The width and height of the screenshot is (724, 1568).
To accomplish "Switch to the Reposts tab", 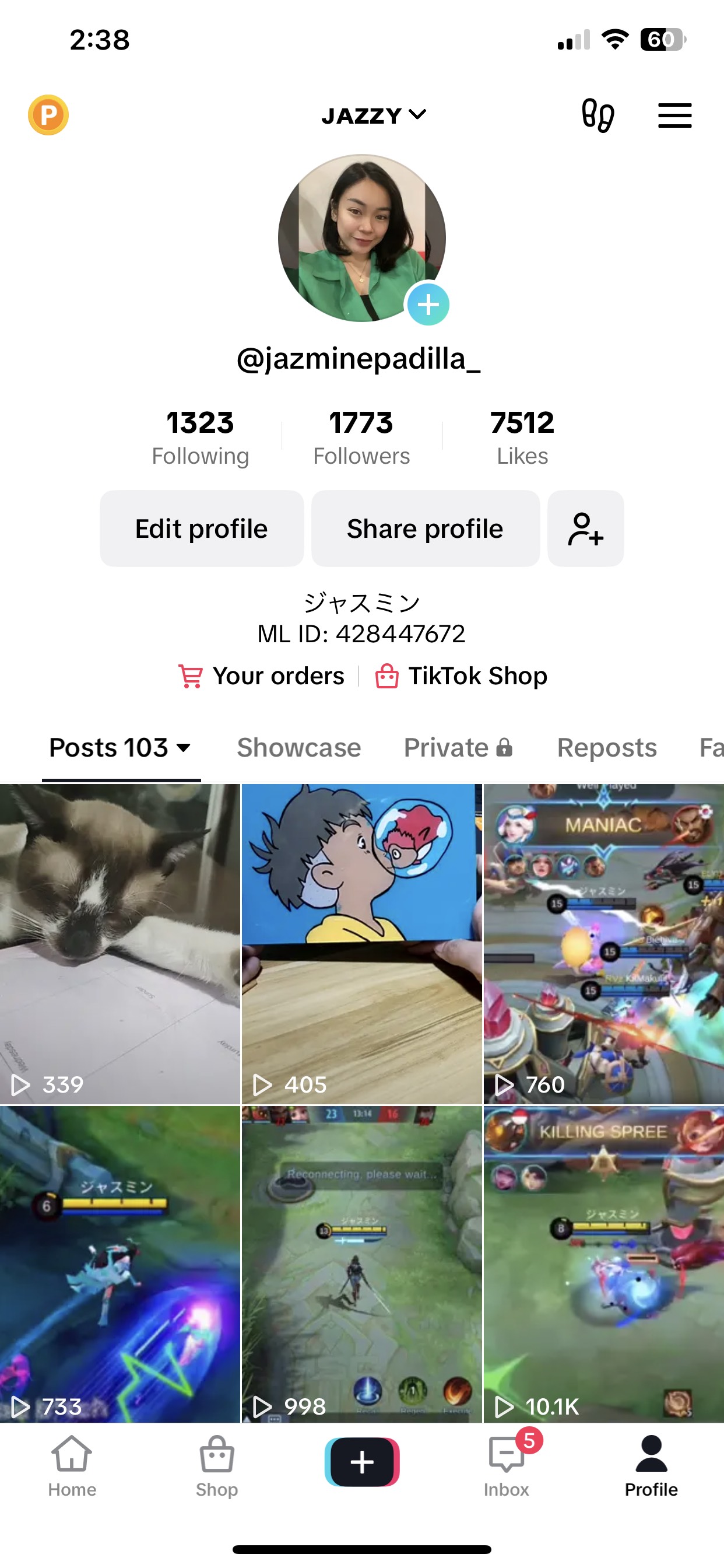I will (607, 747).
